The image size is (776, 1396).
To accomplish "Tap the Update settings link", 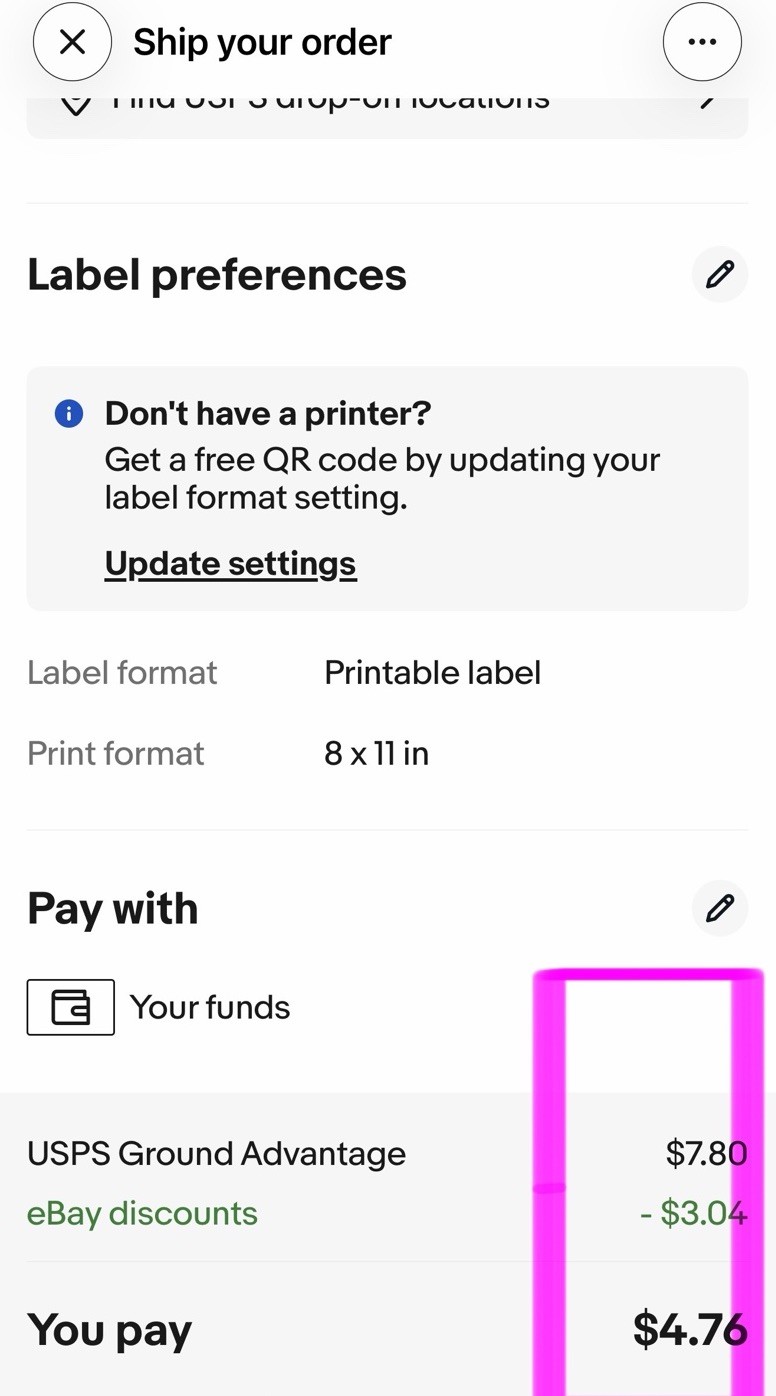I will tap(230, 564).
